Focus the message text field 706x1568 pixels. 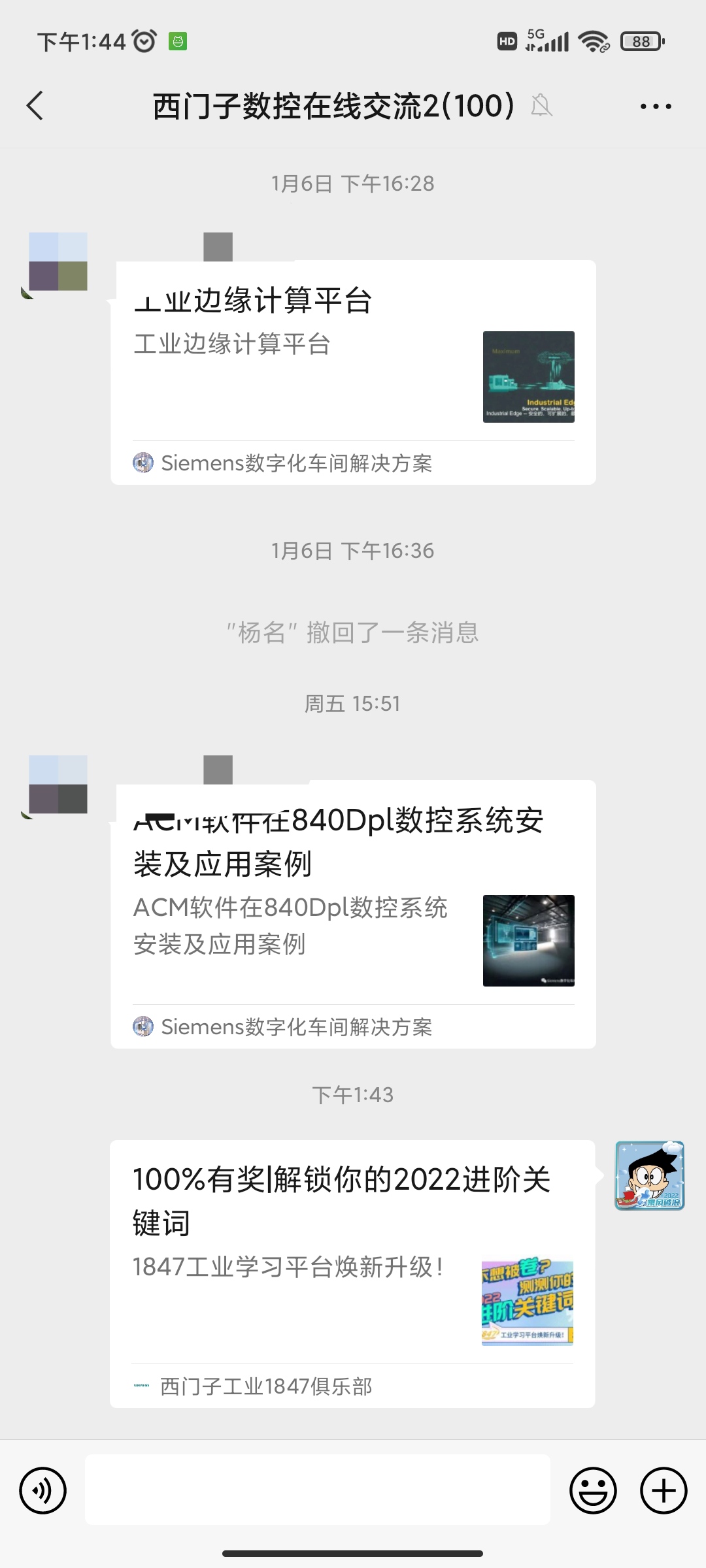point(318,1490)
